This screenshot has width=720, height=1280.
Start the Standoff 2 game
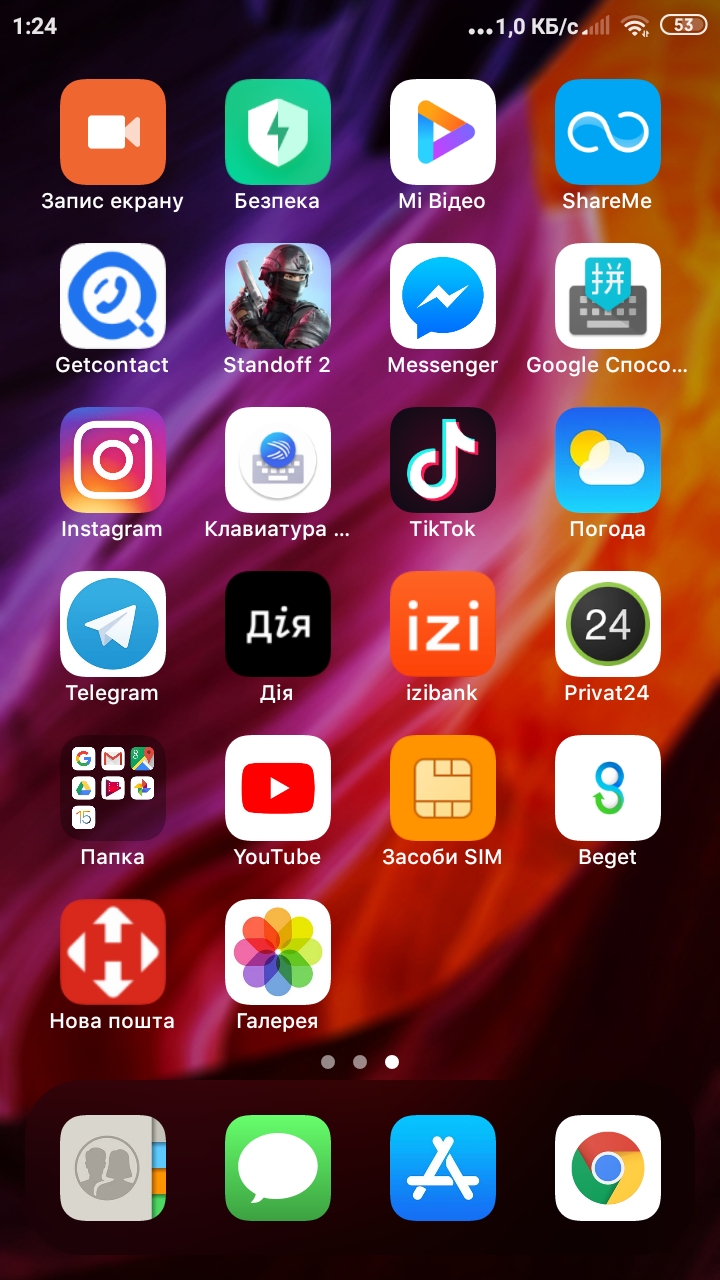click(278, 296)
